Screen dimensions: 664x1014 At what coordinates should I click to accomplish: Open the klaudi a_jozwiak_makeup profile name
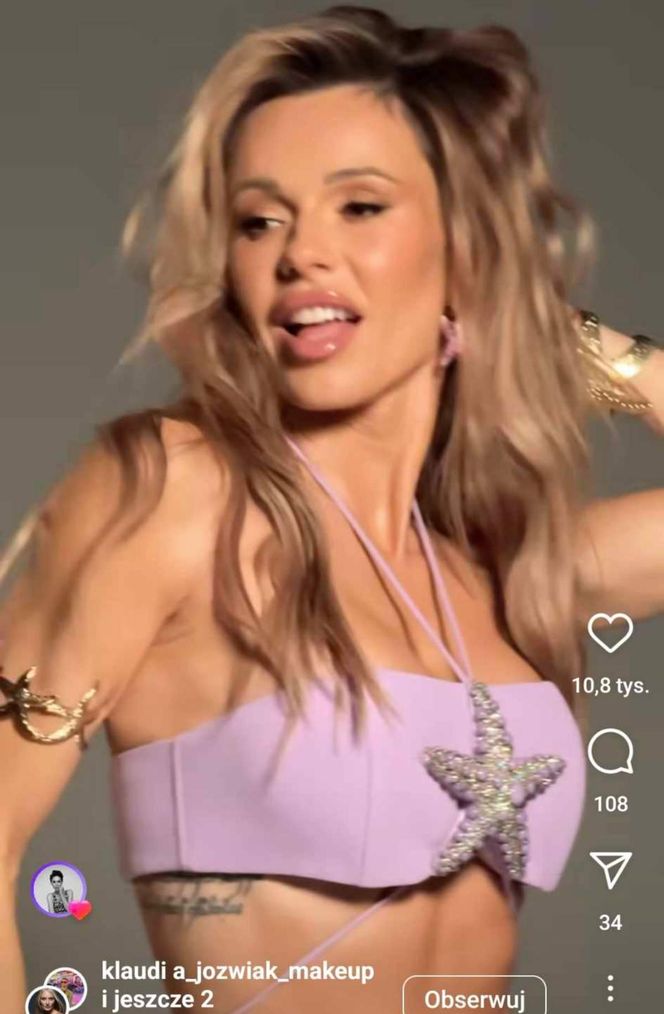tap(238, 970)
